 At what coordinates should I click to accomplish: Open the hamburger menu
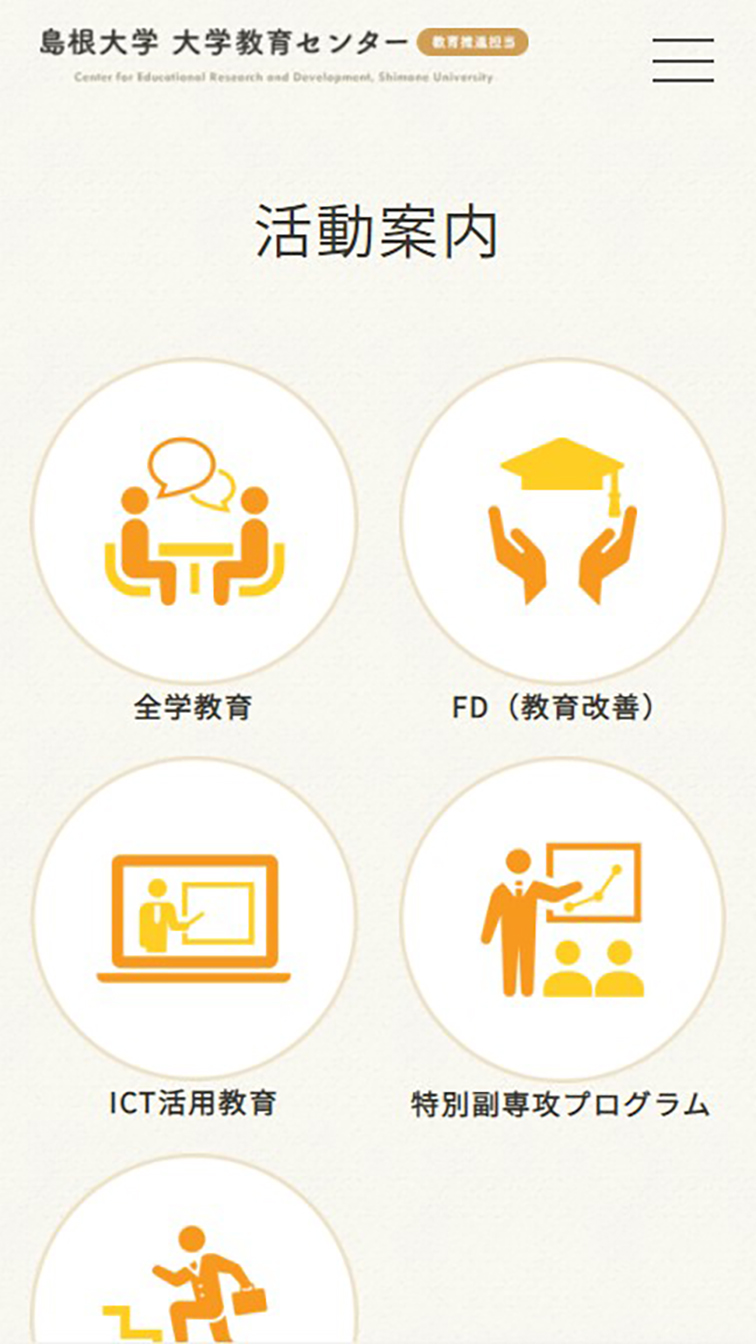coord(683,60)
